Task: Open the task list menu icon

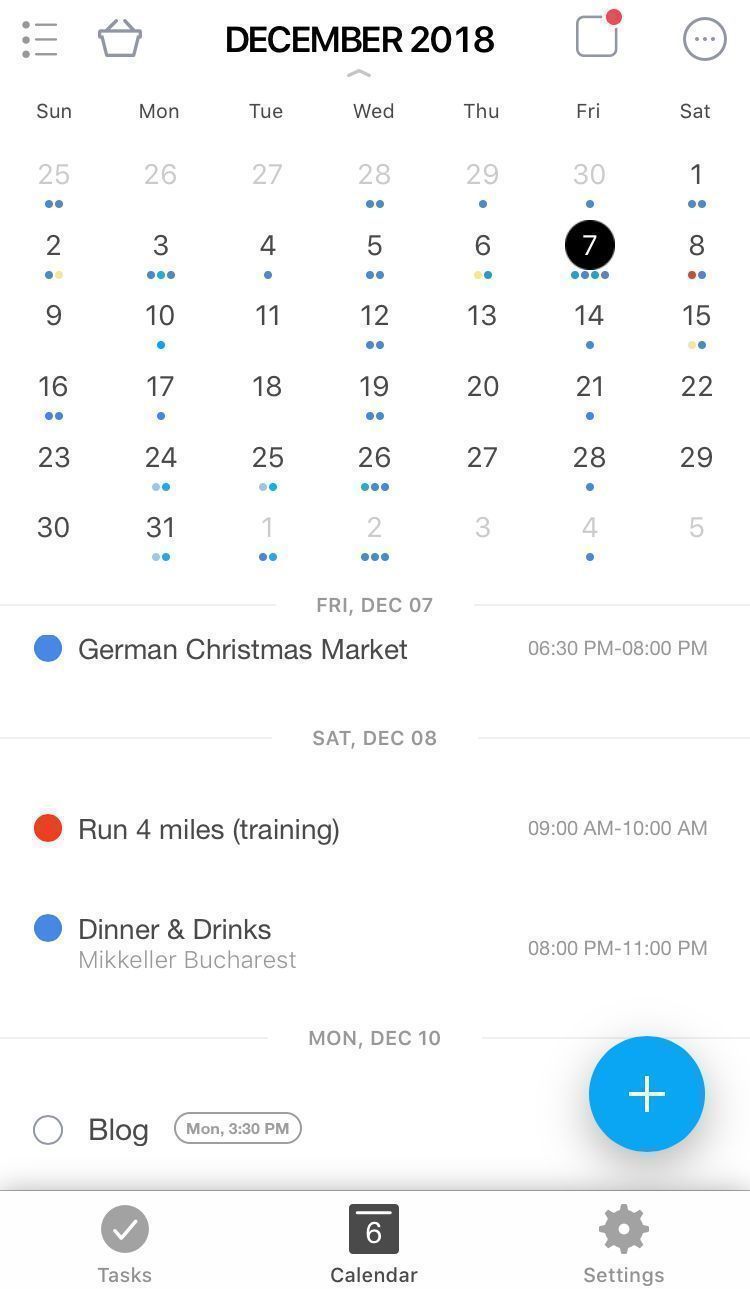Action: click(40, 40)
